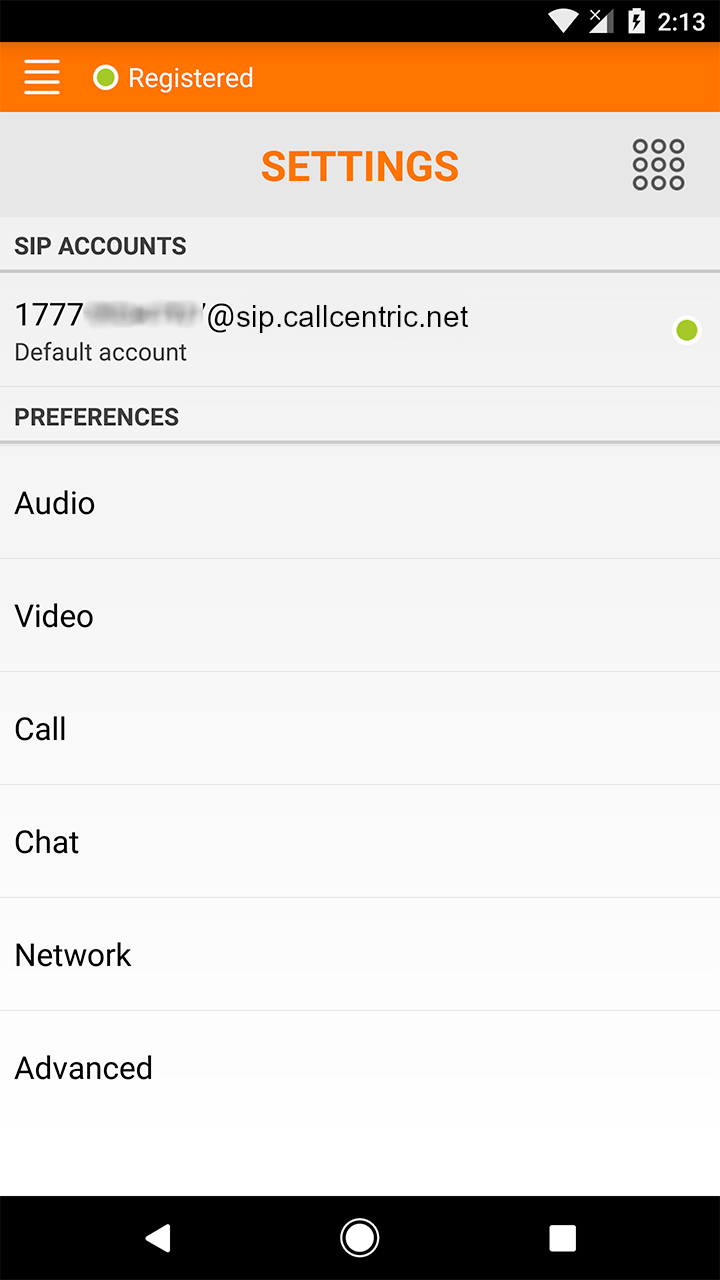
Task: Open the sip.callcentric.net default account
Action: 360,330
